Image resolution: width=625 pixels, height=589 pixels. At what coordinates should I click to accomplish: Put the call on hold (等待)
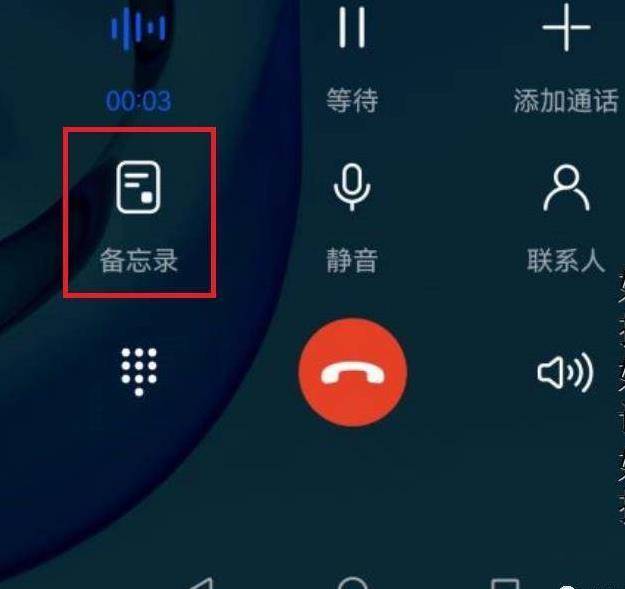pyautogui.click(x=352, y=30)
